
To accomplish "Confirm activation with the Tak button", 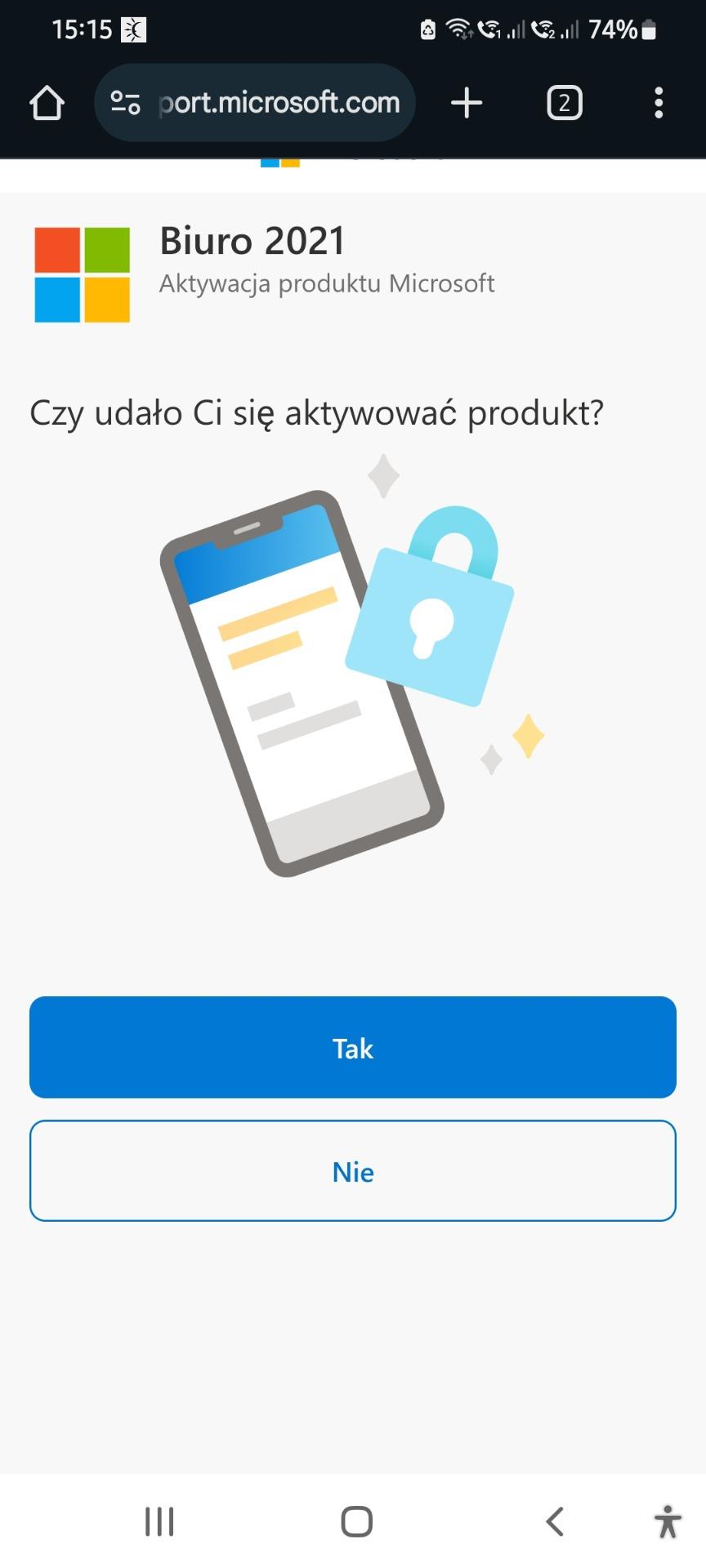I will [353, 1047].
